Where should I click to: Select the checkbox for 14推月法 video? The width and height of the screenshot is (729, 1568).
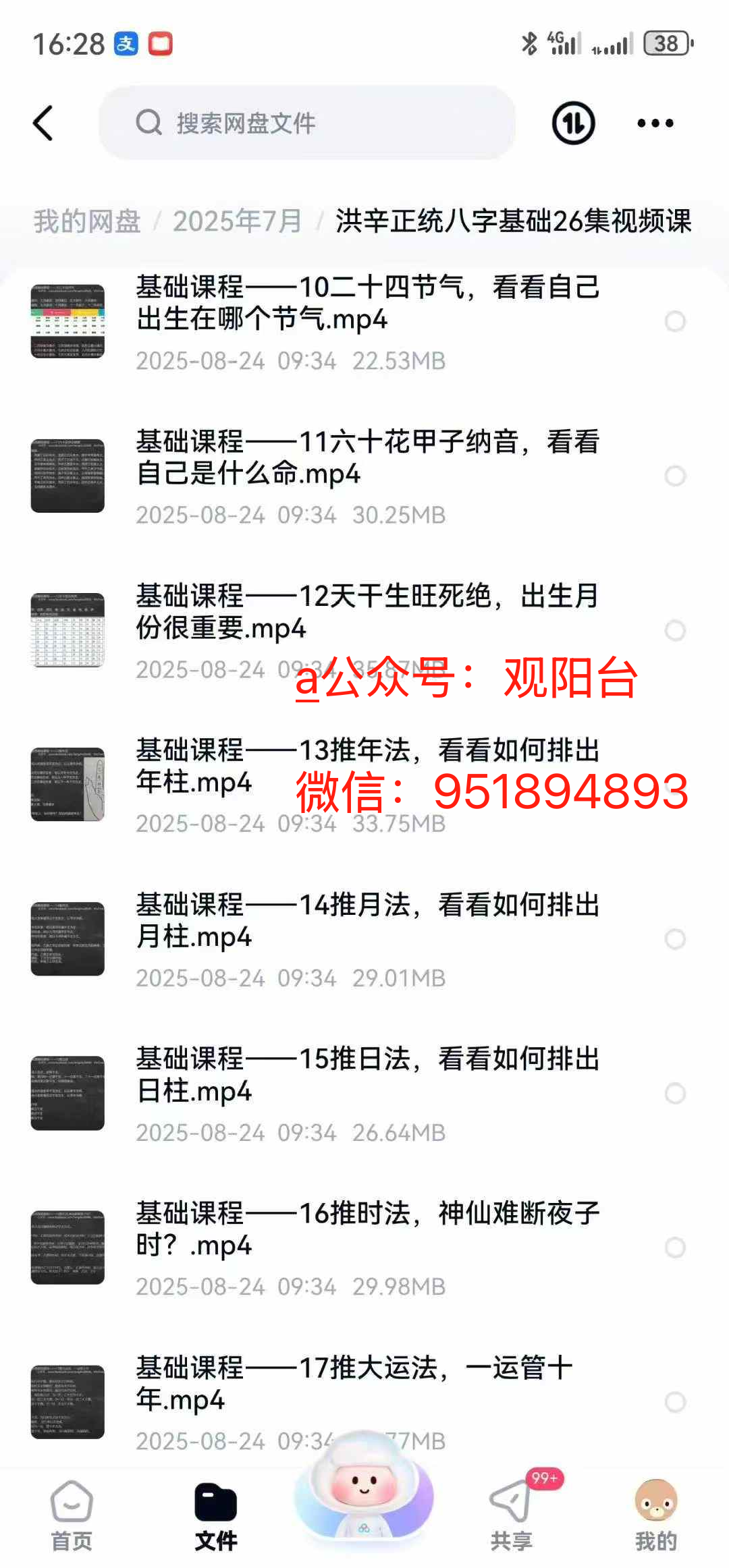coord(675,939)
